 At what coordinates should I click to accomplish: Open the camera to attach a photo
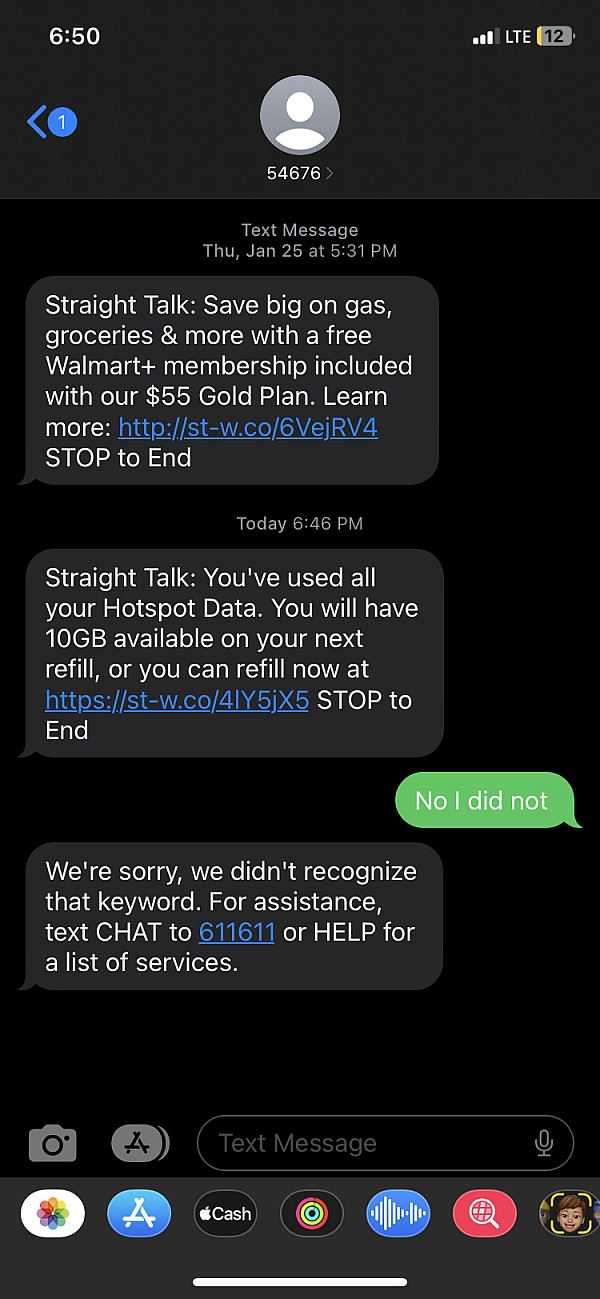point(53,1143)
